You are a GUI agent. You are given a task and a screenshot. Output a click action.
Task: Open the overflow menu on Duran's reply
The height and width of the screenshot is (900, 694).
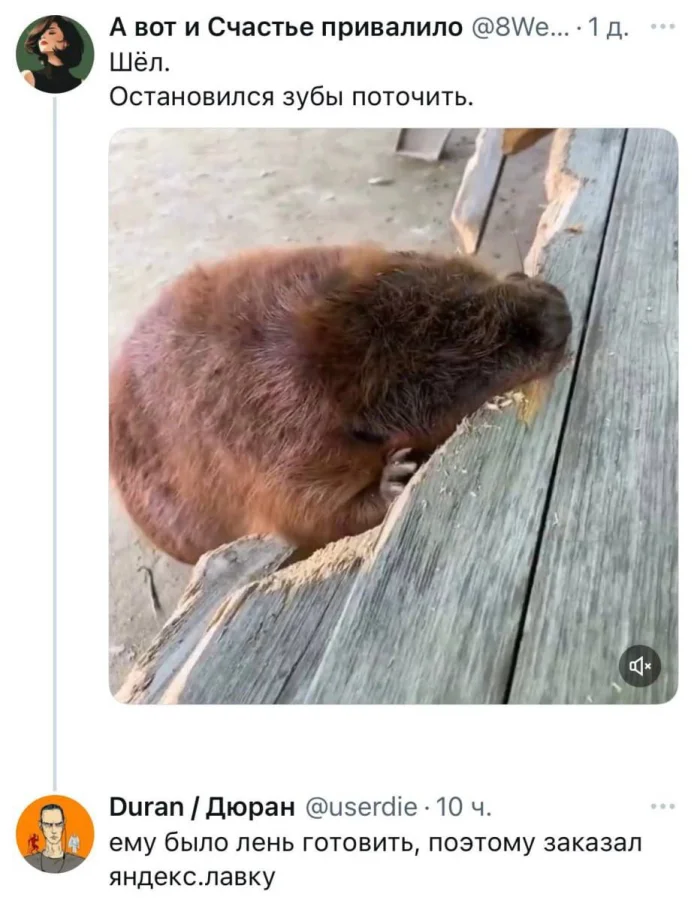661,805
